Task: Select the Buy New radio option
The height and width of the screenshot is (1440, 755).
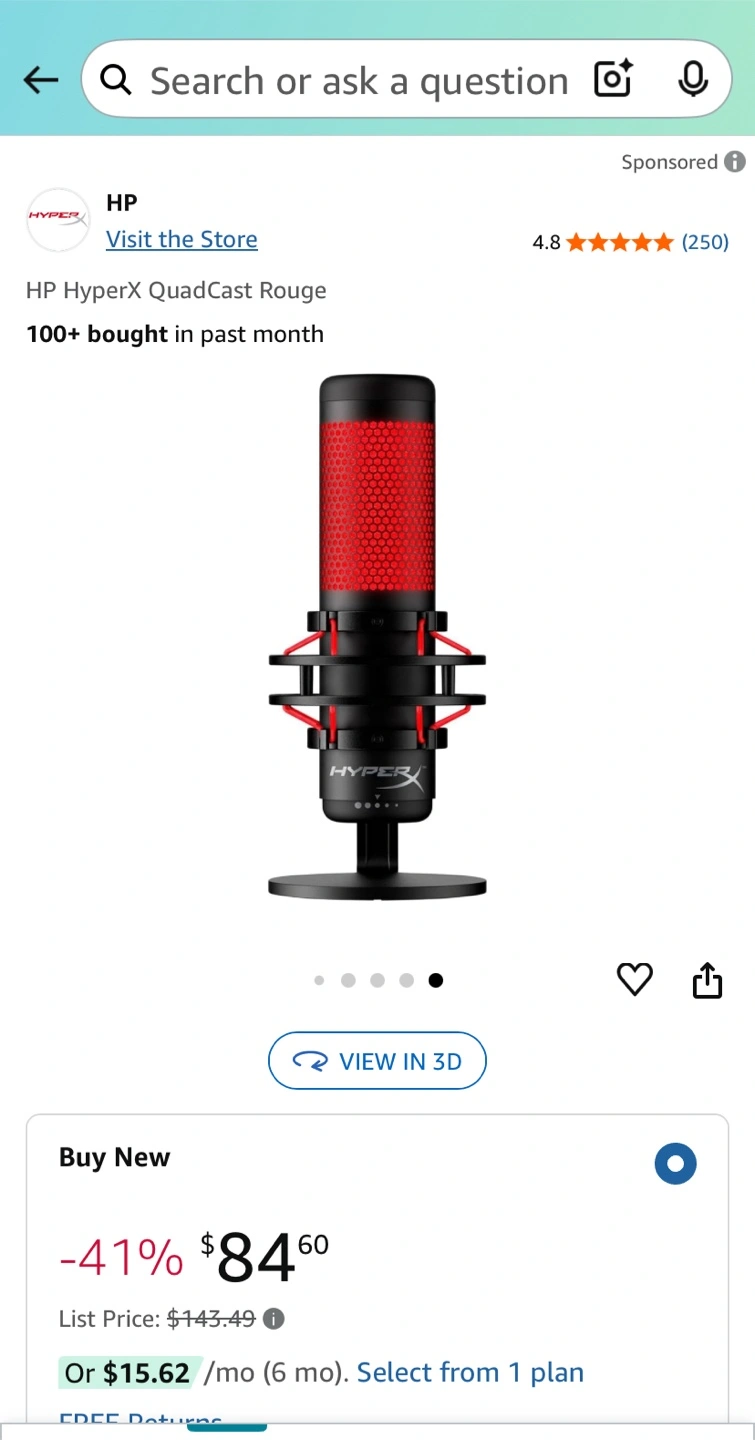Action: click(x=676, y=1163)
